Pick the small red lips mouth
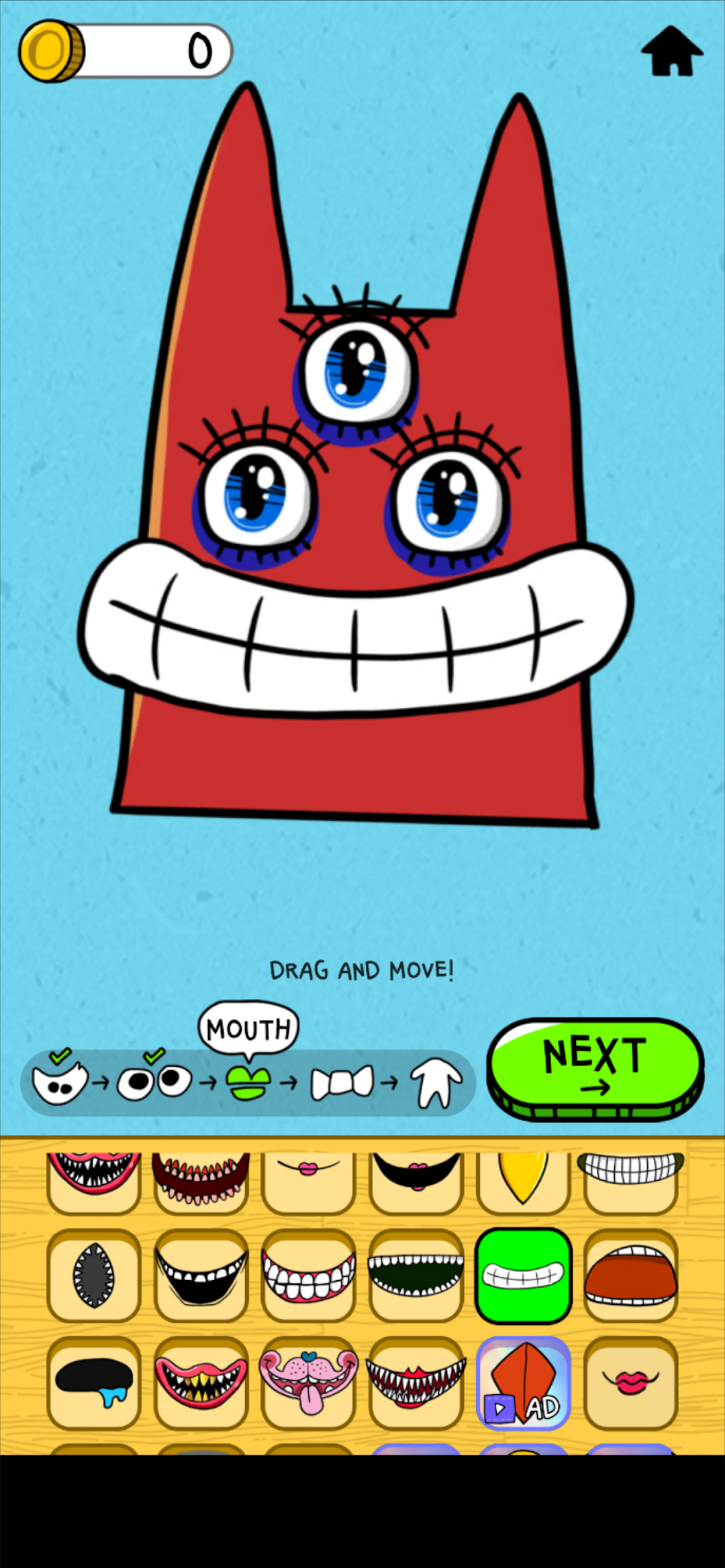This screenshot has height=1568, width=725. [630, 1382]
